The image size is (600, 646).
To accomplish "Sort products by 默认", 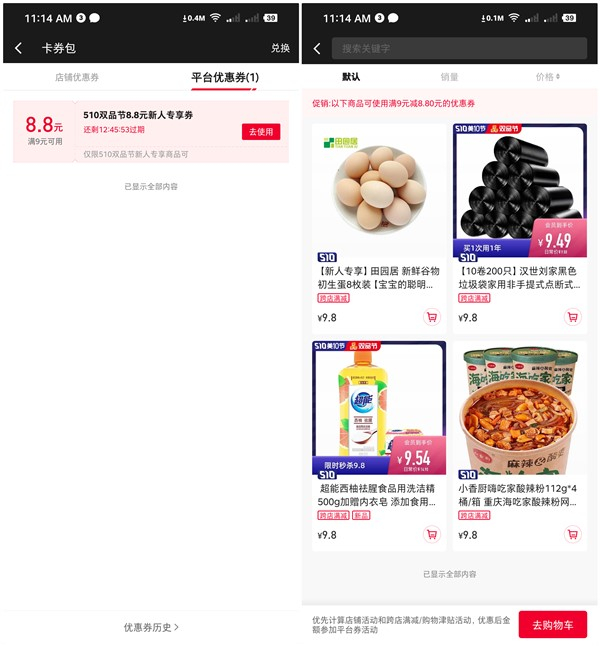I will [x=351, y=76].
